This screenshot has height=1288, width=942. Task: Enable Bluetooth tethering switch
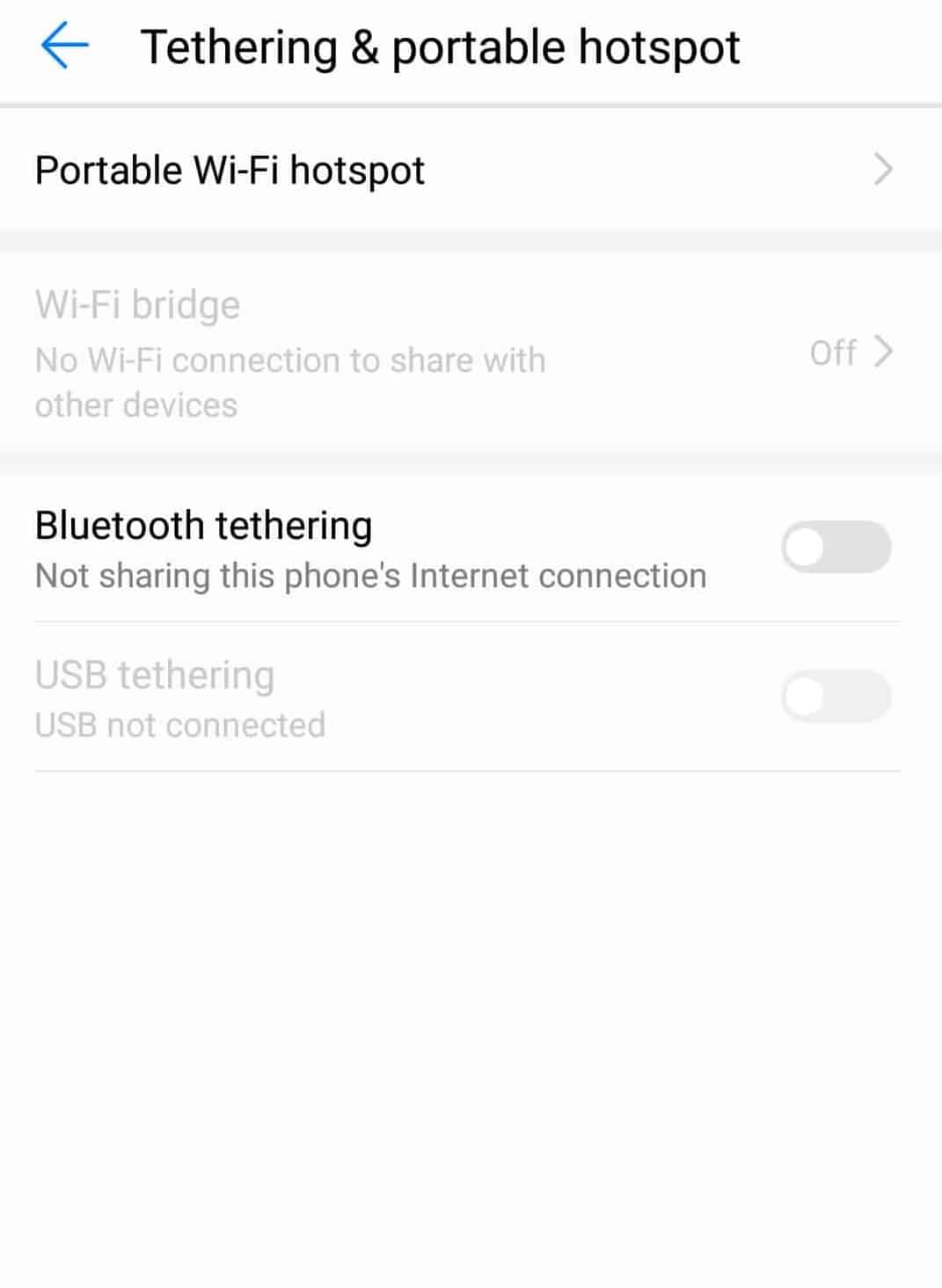[836, 548]
